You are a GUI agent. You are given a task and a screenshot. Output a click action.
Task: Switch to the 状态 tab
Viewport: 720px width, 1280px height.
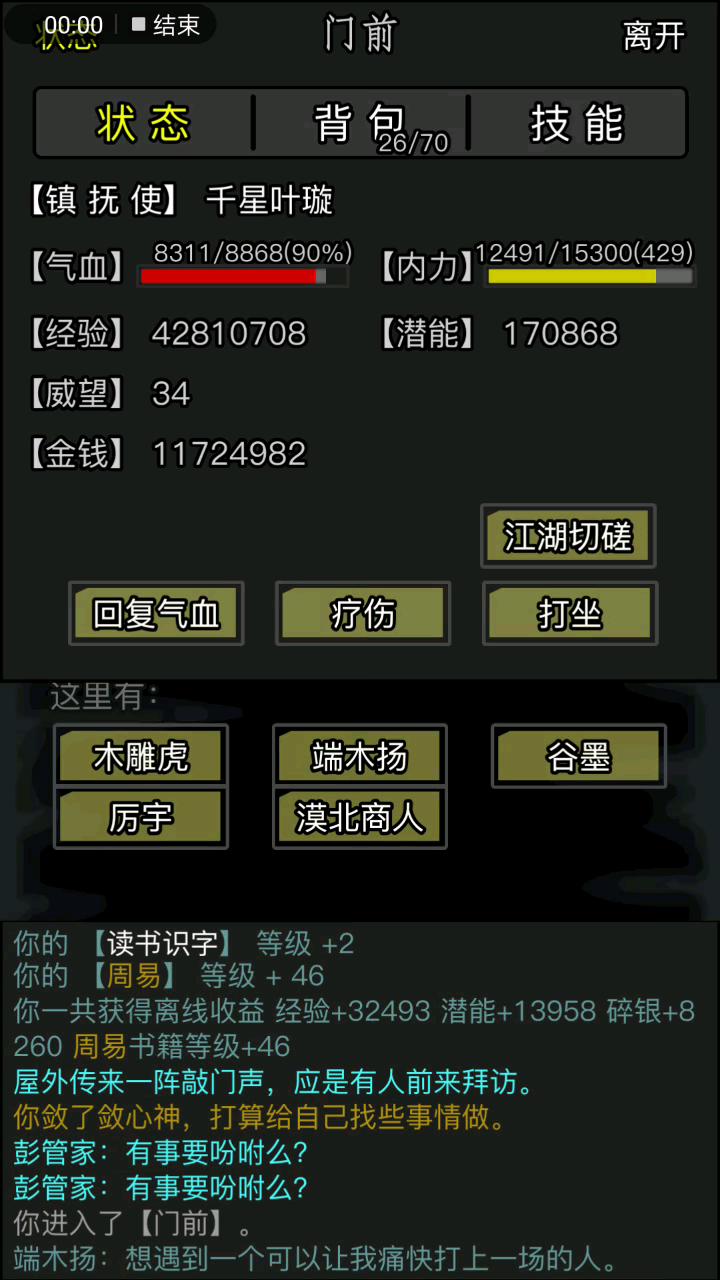tap(143, 123)
